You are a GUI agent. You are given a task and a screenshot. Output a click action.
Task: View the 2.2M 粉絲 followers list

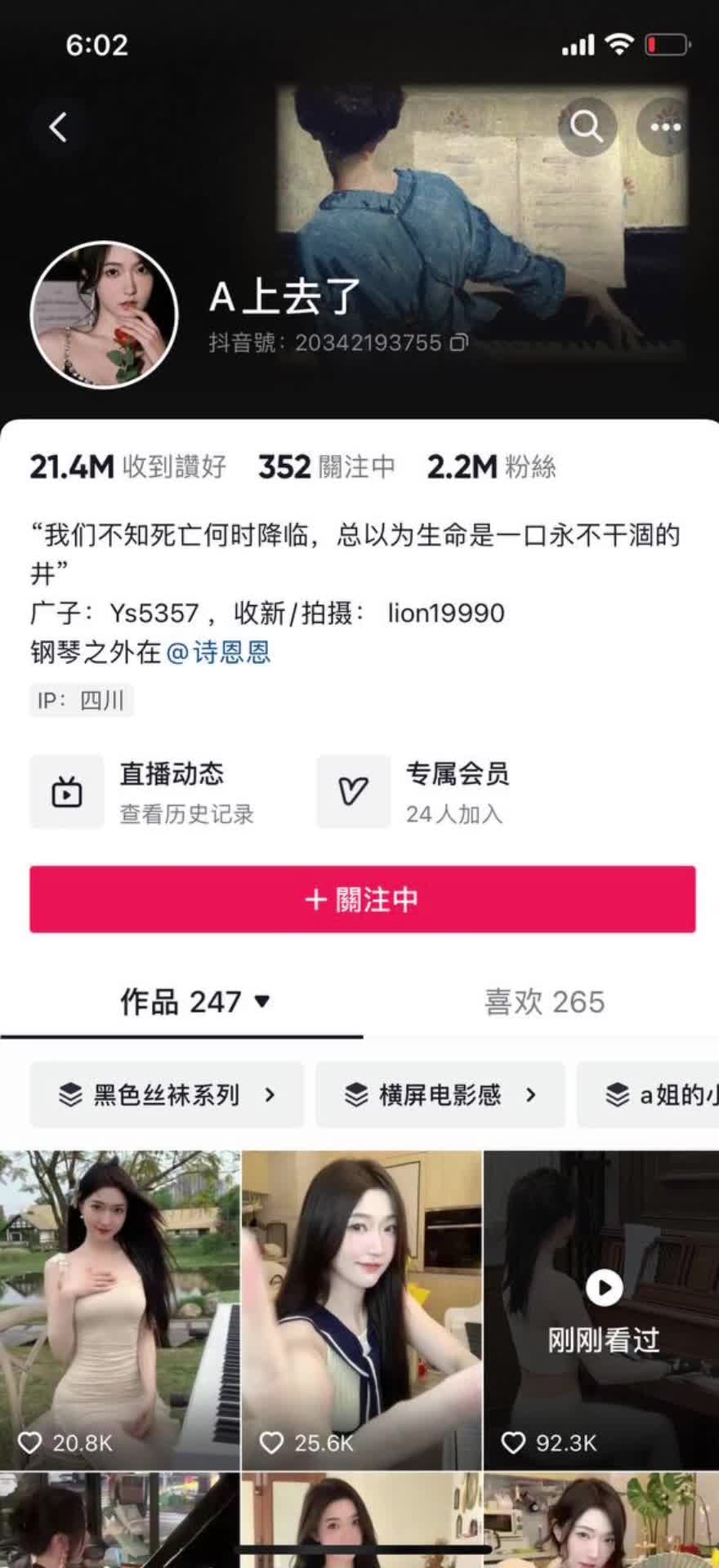coord(491,467)
